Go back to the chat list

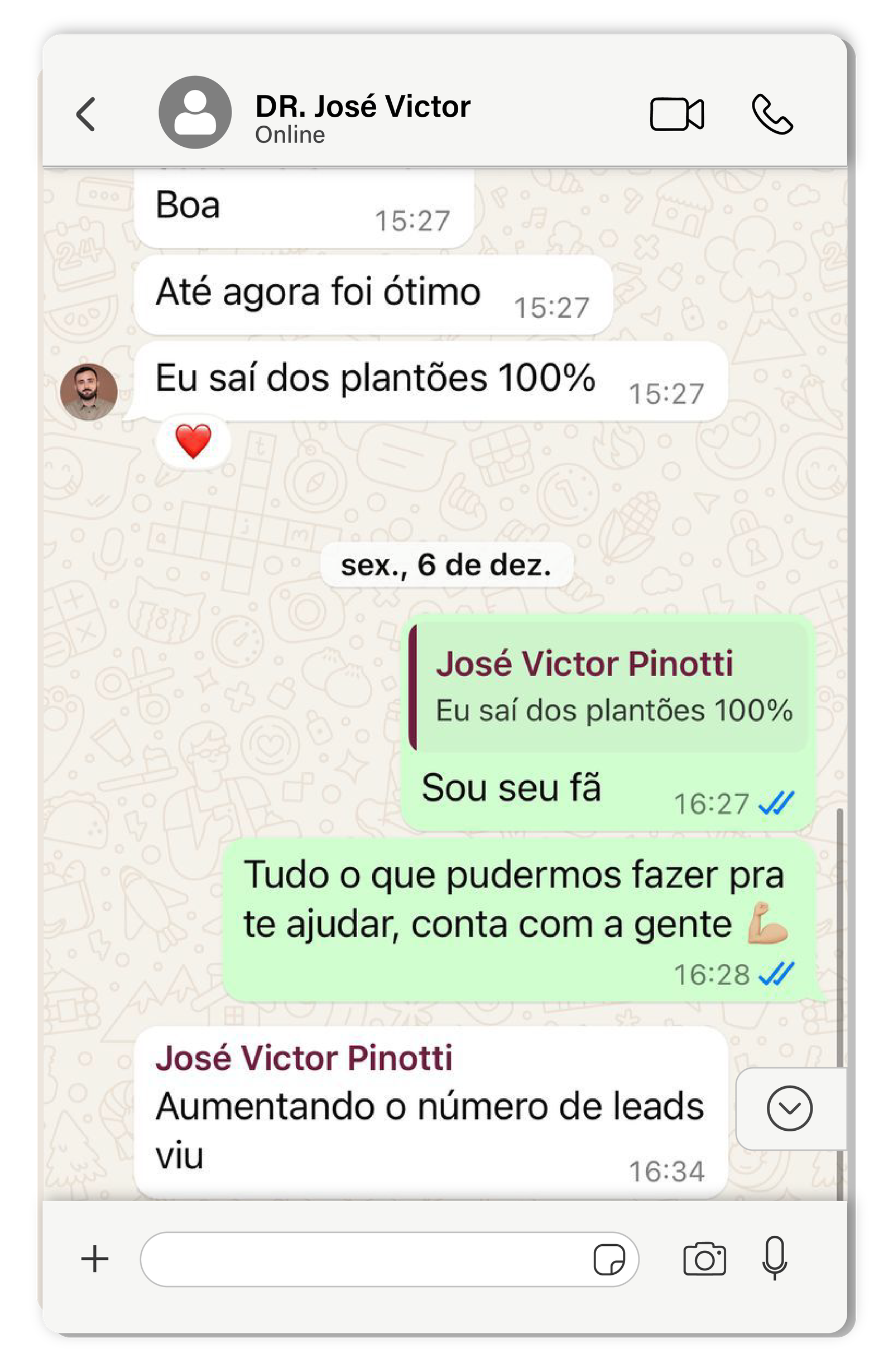(x=86, y=114)
